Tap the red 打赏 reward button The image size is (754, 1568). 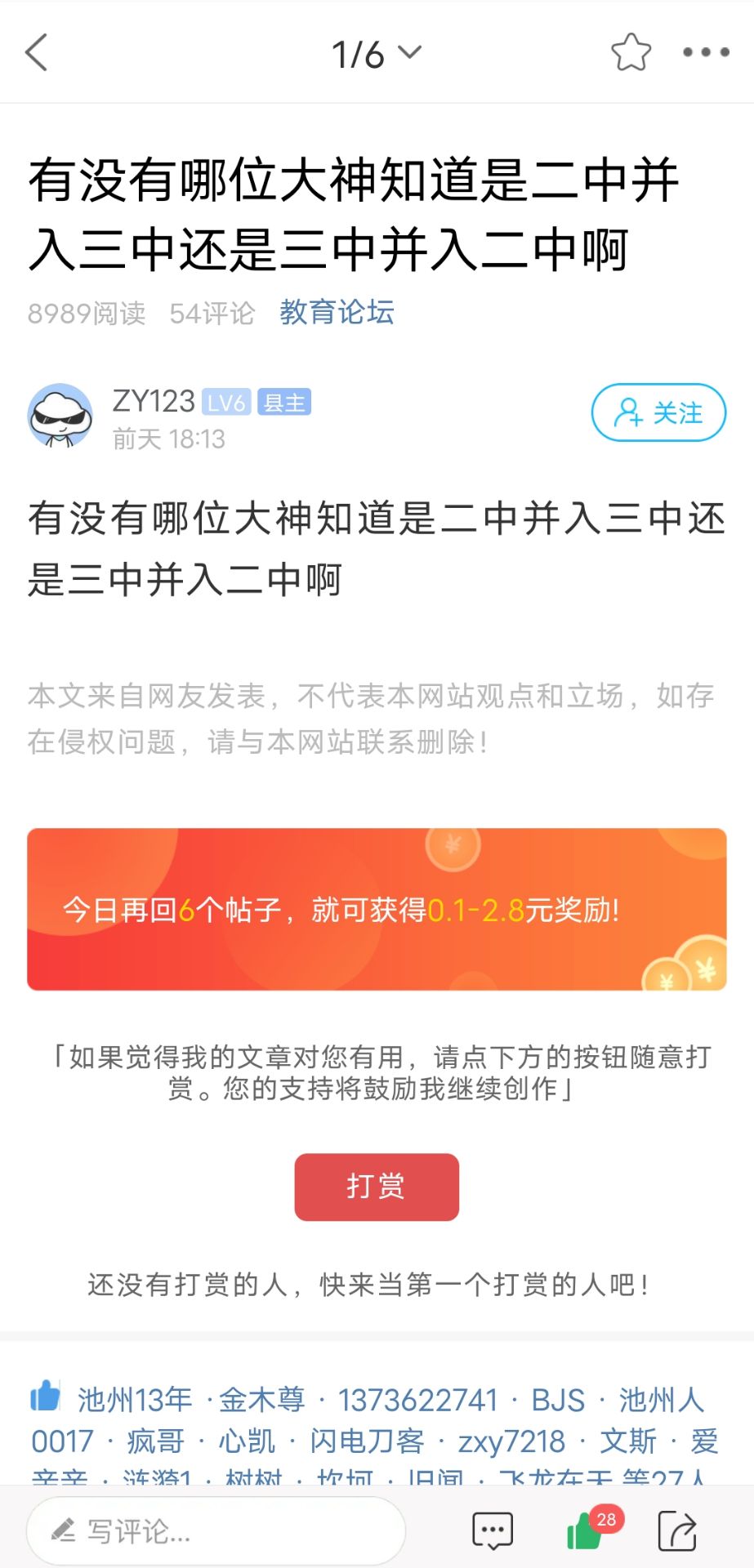[377, 1187]
